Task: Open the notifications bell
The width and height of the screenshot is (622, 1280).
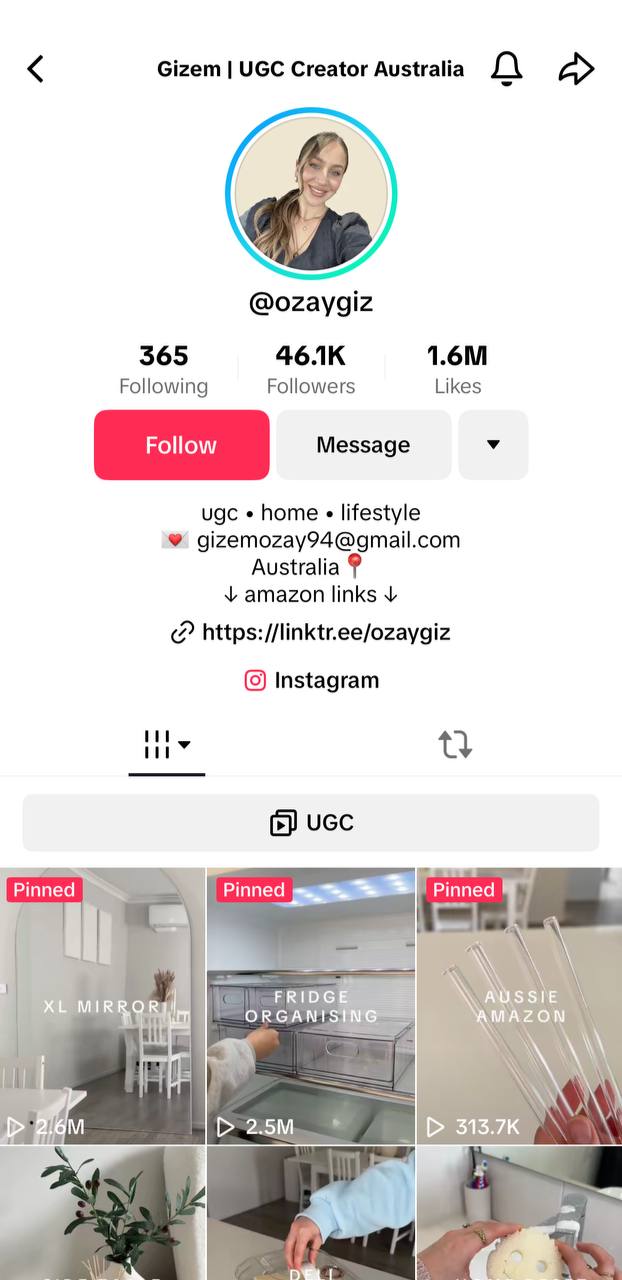Action: (507, 68)
